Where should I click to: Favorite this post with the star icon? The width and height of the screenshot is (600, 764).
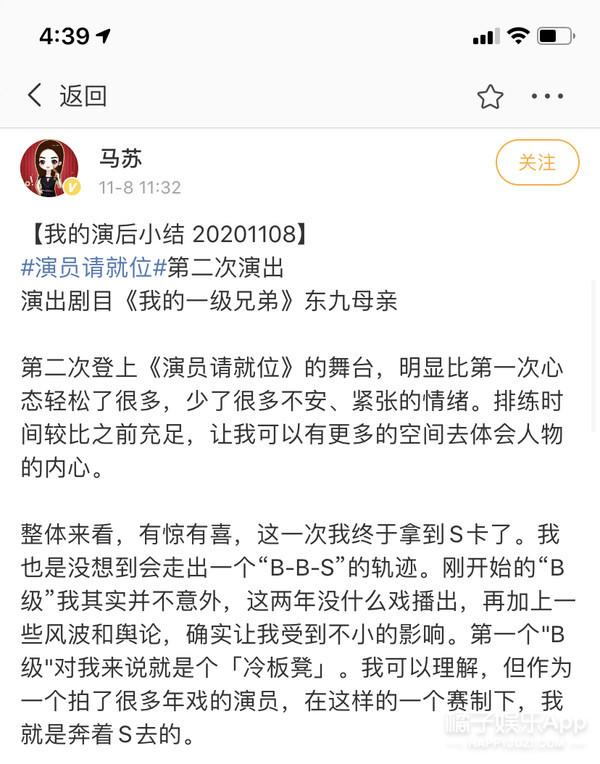point(490,97)
